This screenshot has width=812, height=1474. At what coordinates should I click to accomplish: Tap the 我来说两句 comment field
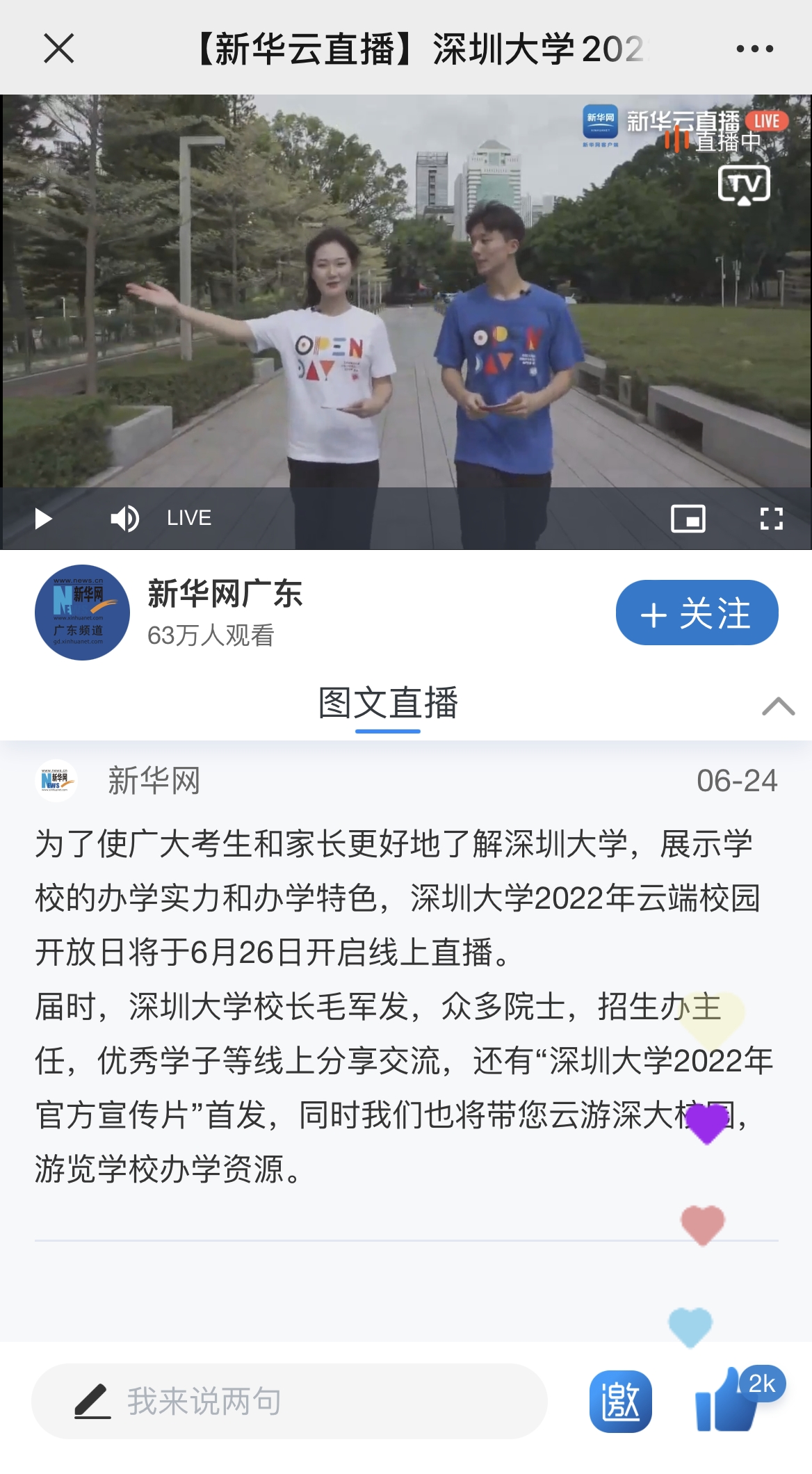click(x=289, y=1401)
